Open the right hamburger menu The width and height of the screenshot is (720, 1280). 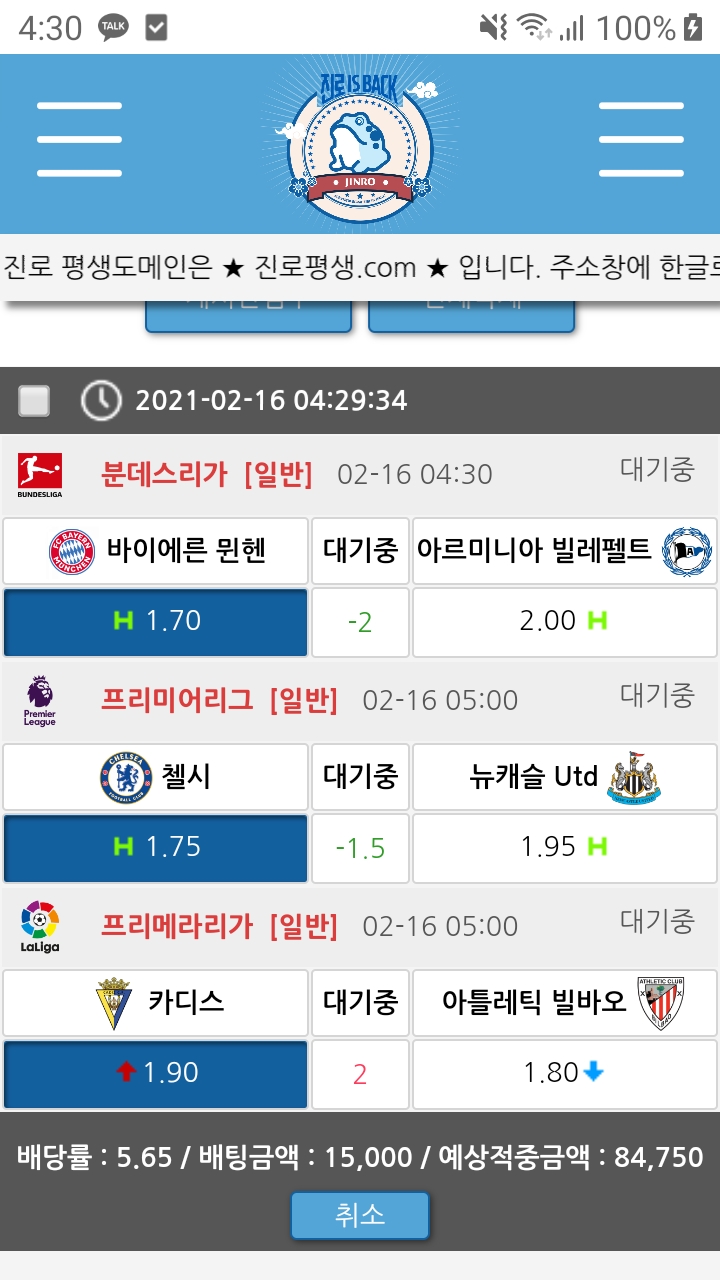pos(641,139)
